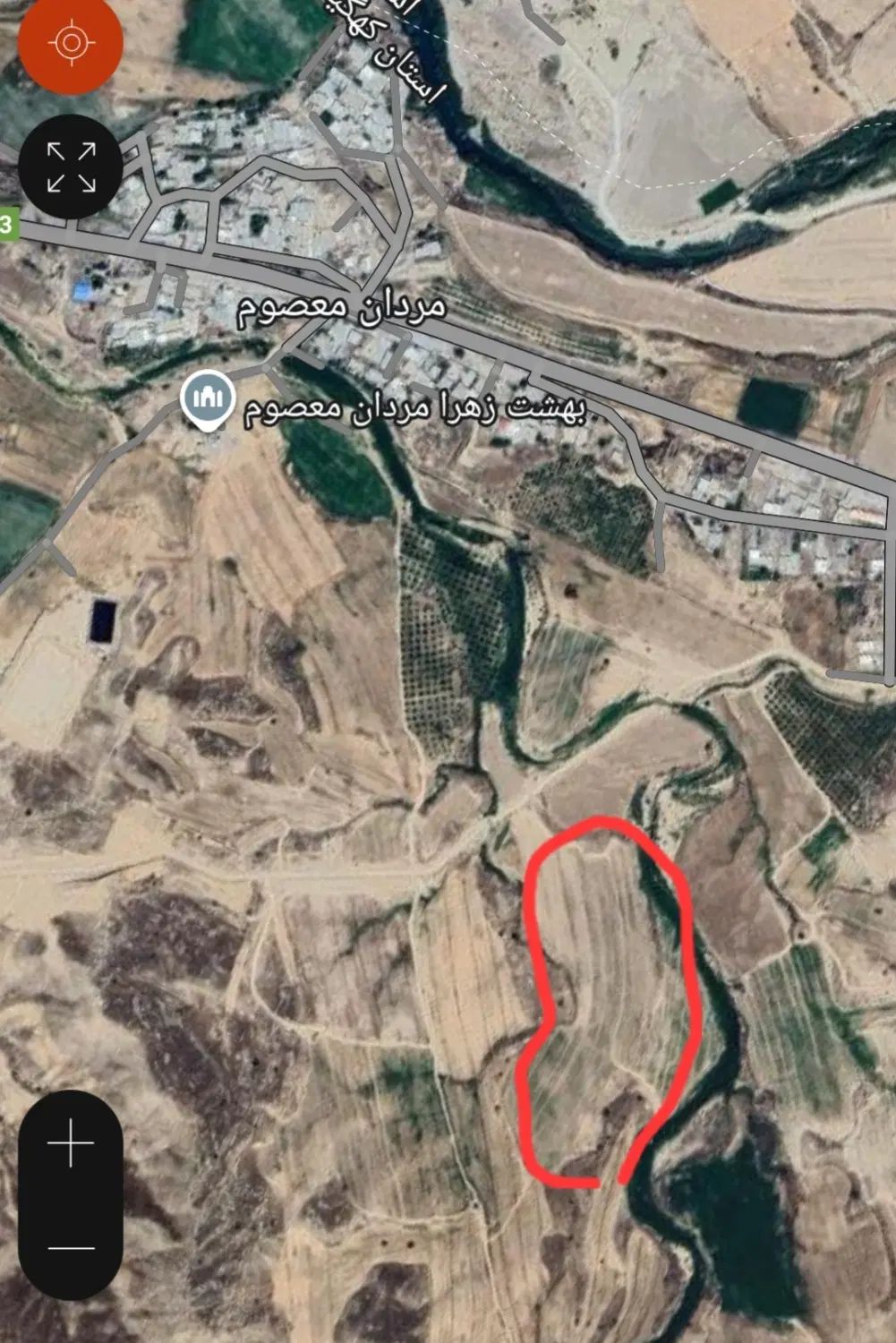Open the بهشت زهرا مردان معصوم place marker
Viewport: 896px width, 1343px height.
208,399
